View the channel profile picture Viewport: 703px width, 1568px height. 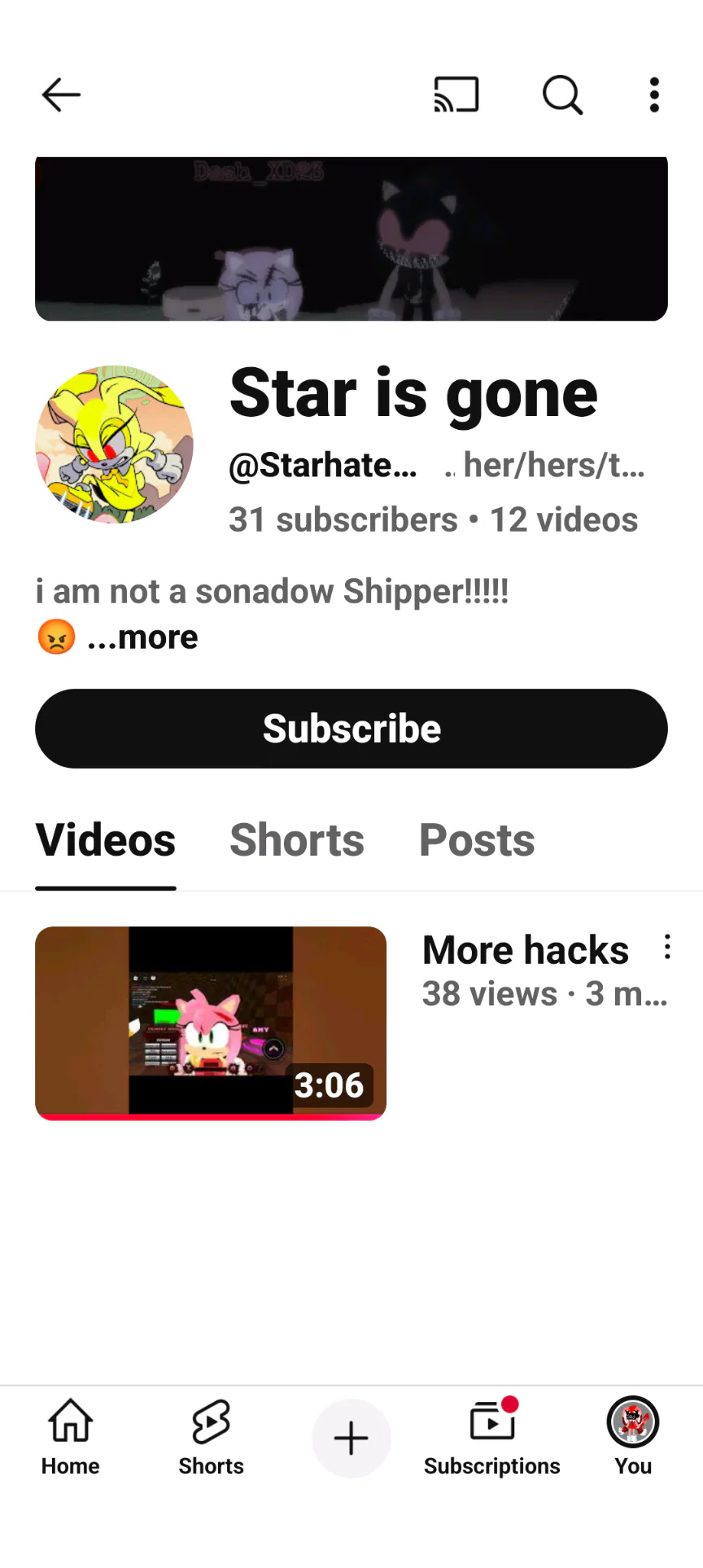click(114, 445)
